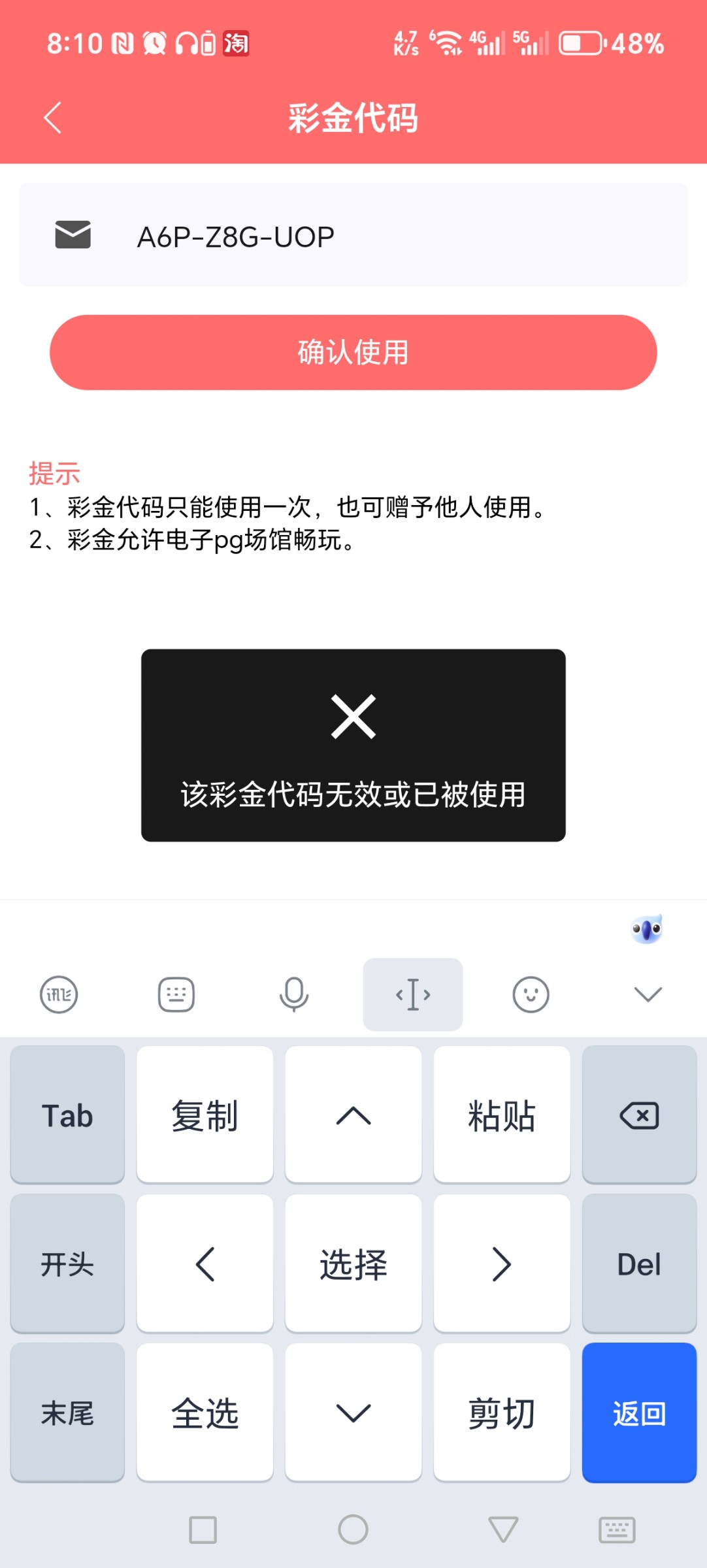Image resolution: width=707 pixels, height=1568 pixels.
Task: Tap the 选择 select key
Action: coord(354,1264)
